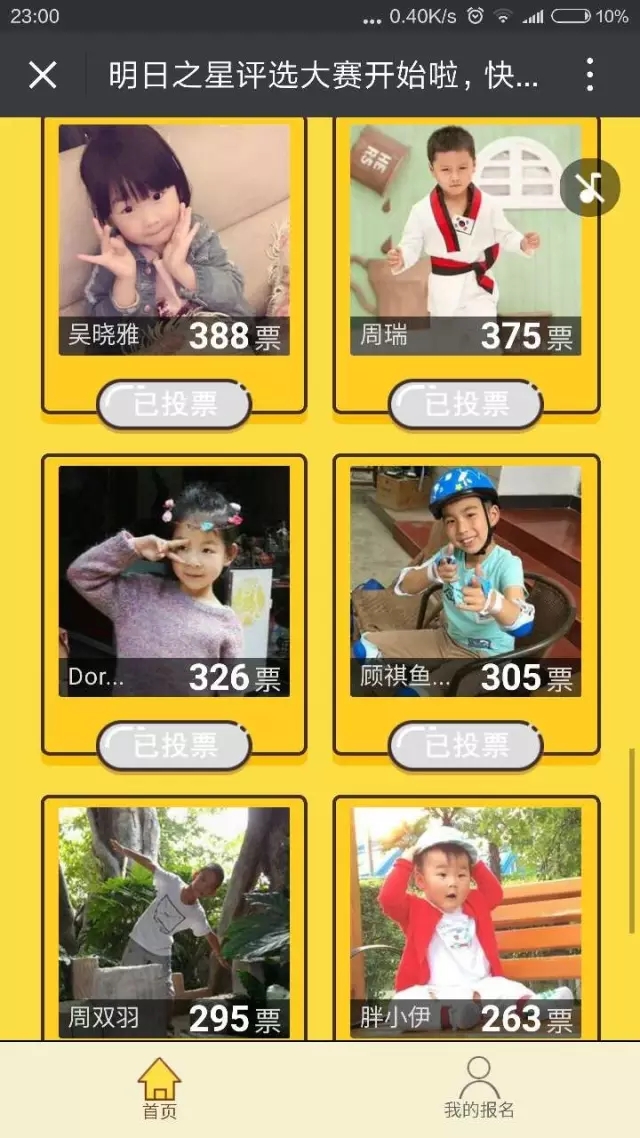Mute the background music icon
Screen dimensions: 640x1138
(x=590, y=187)
